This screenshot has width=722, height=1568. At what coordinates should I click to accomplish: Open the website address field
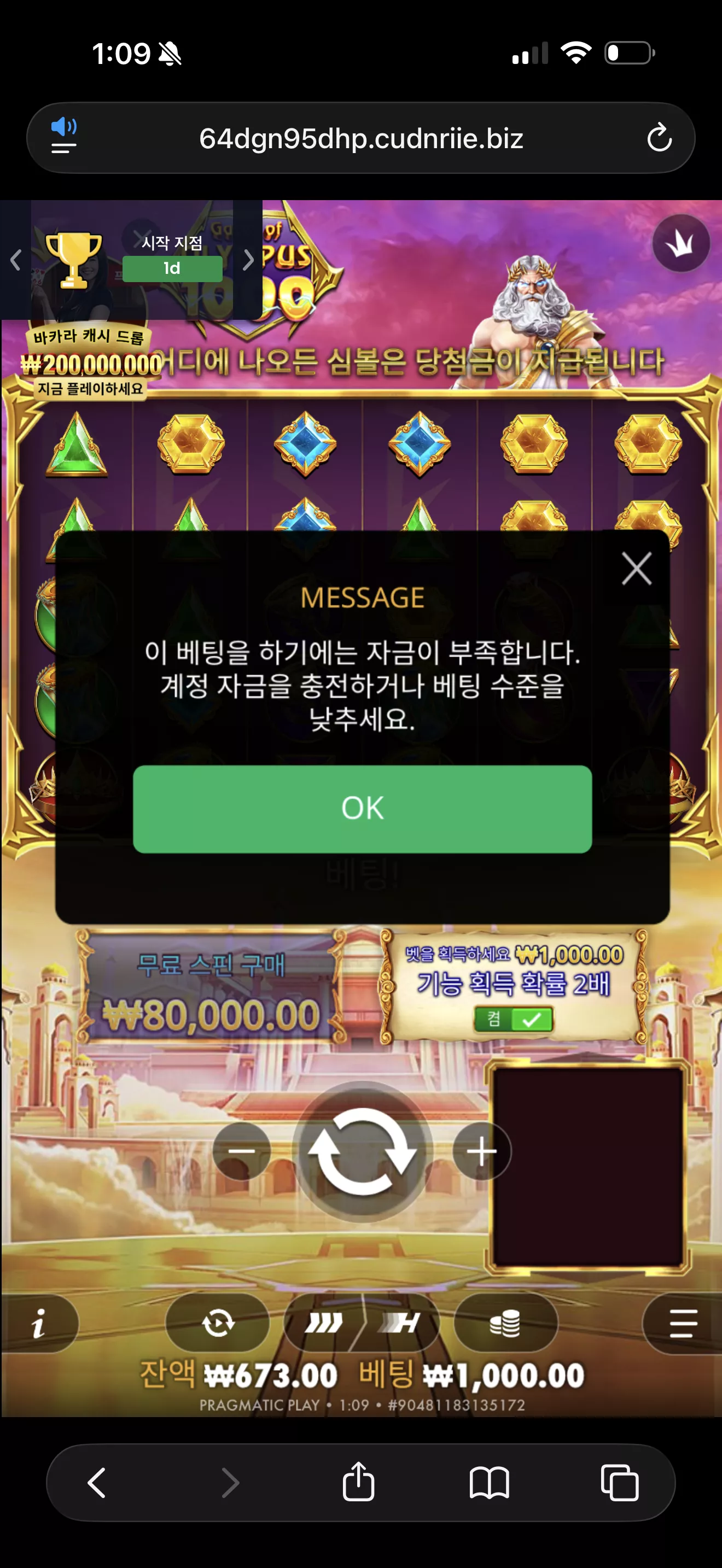point(361,139)
